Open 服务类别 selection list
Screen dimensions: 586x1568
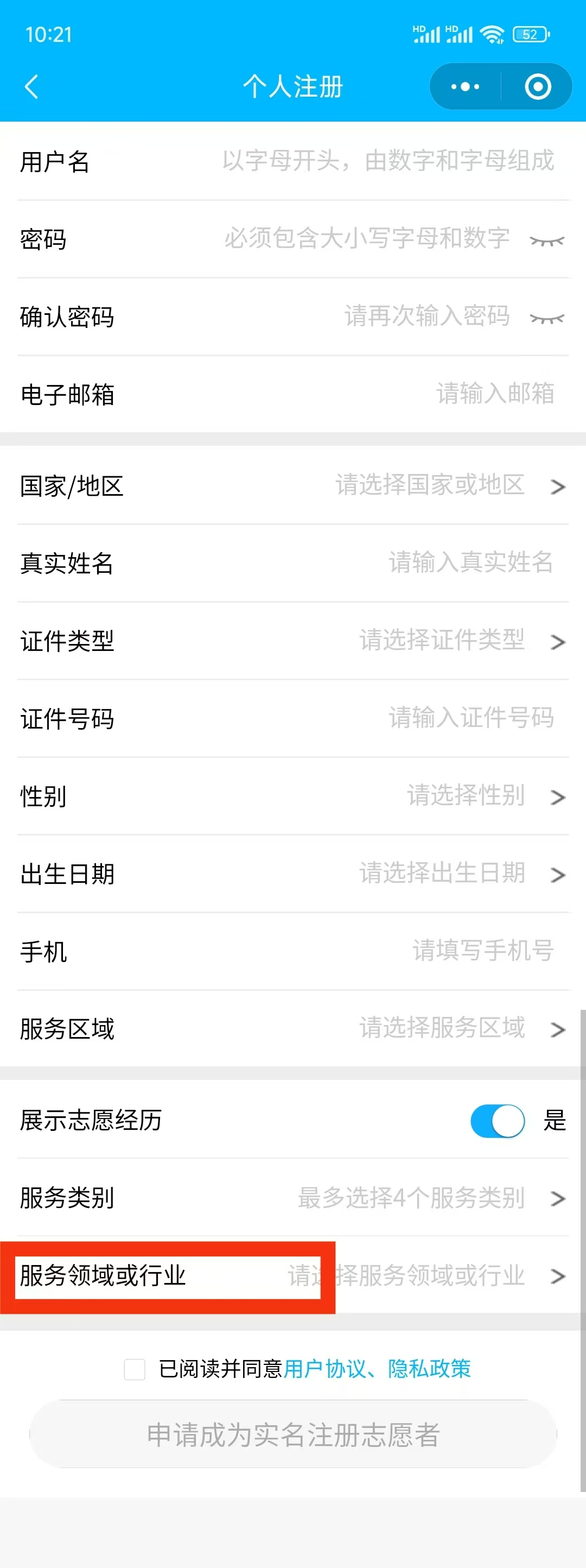(431, 1198)
